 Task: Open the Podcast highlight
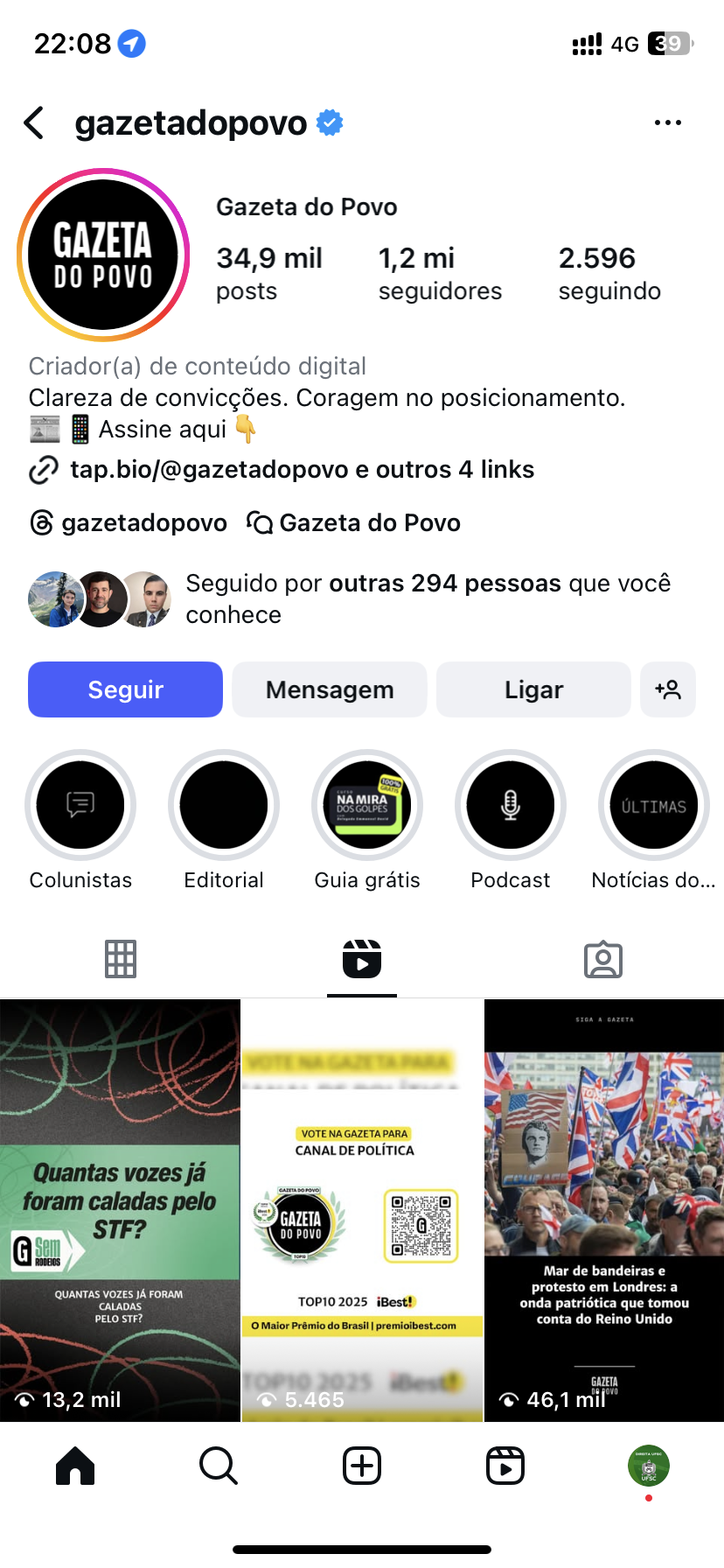511,805
